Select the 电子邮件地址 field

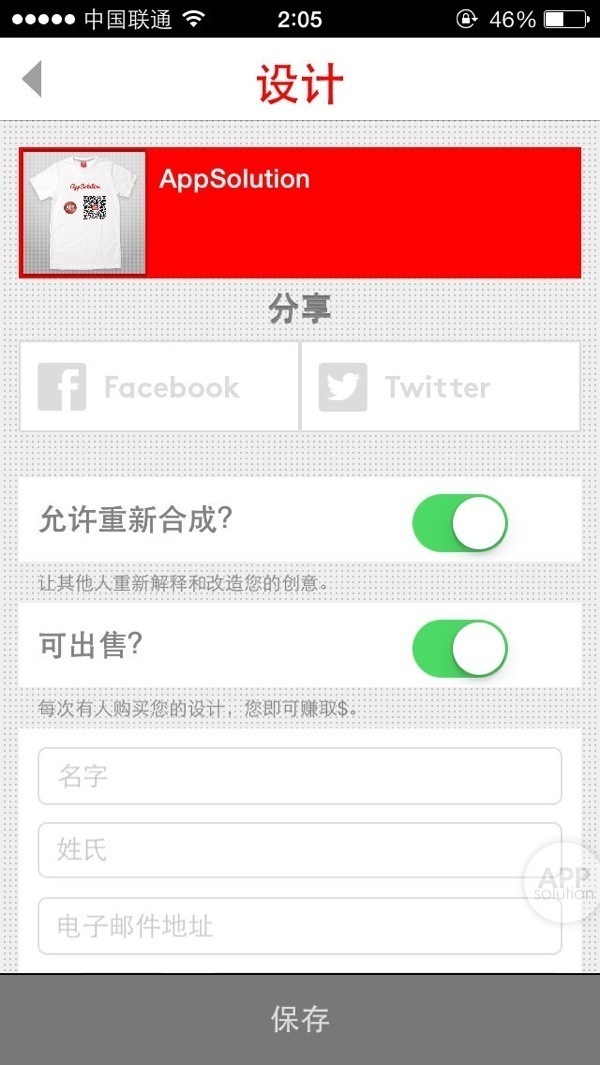click(299, 926)
